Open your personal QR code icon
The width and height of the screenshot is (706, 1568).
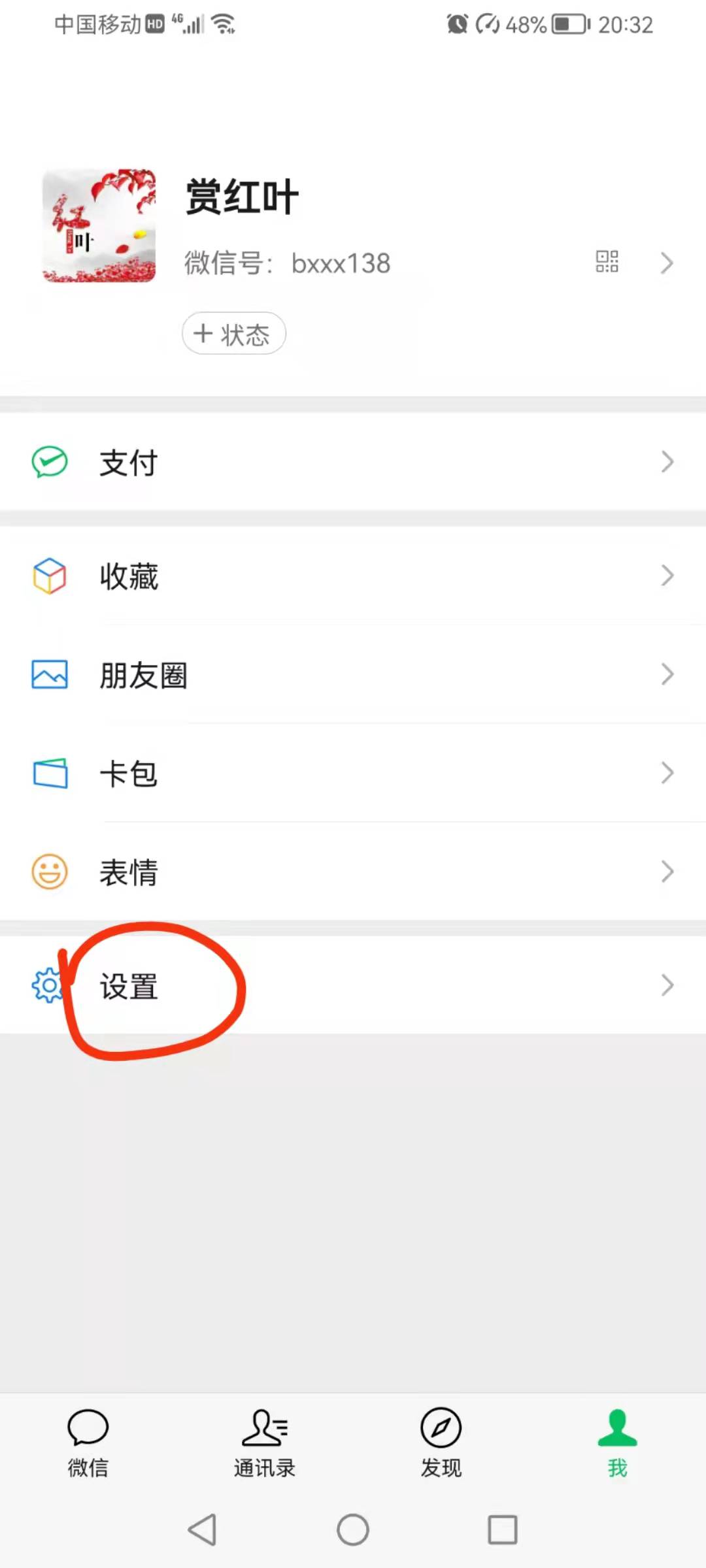point(607,262)
